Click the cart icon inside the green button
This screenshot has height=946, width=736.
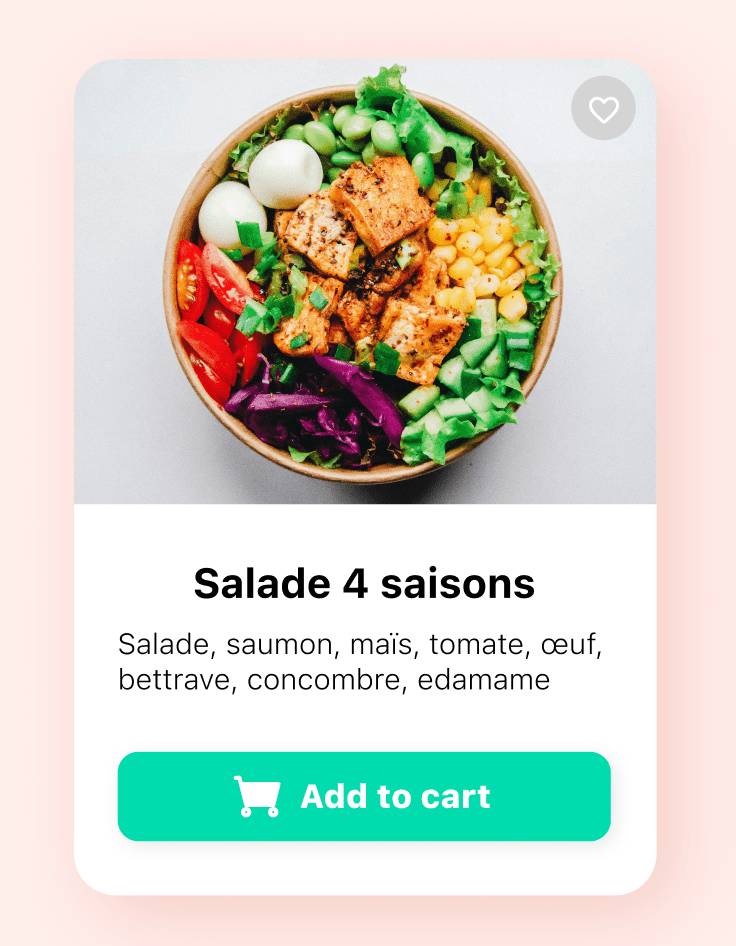(258, 796)
